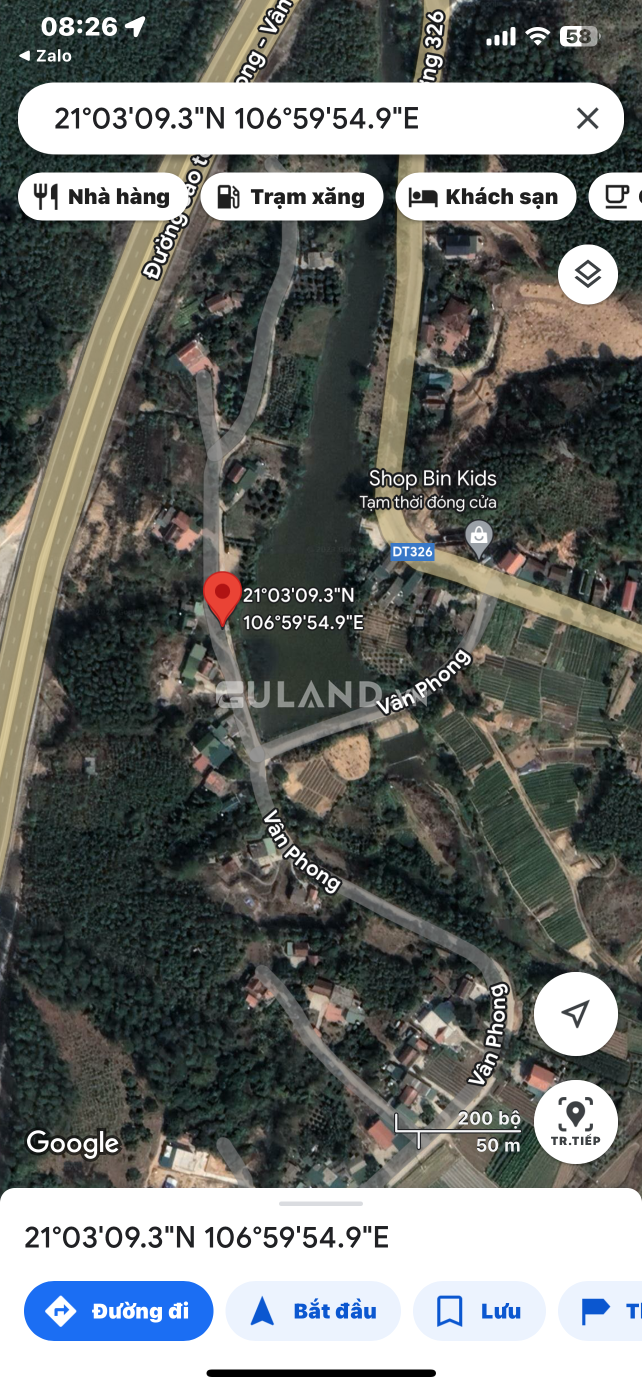Viewport: 642px width, 1389px height.
Task: Return to Zalo from status bar
Action: tap(46, 56)
